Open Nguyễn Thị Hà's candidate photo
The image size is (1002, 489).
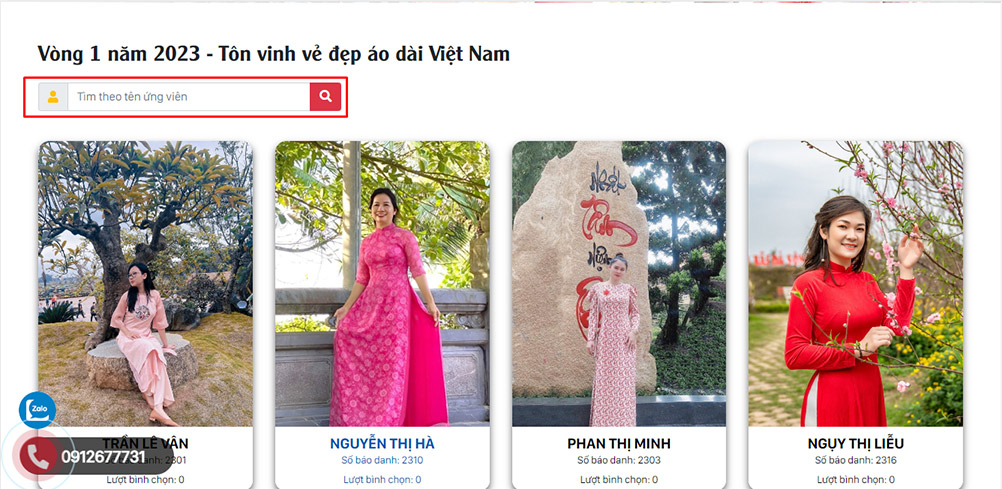tap(382, 285)
